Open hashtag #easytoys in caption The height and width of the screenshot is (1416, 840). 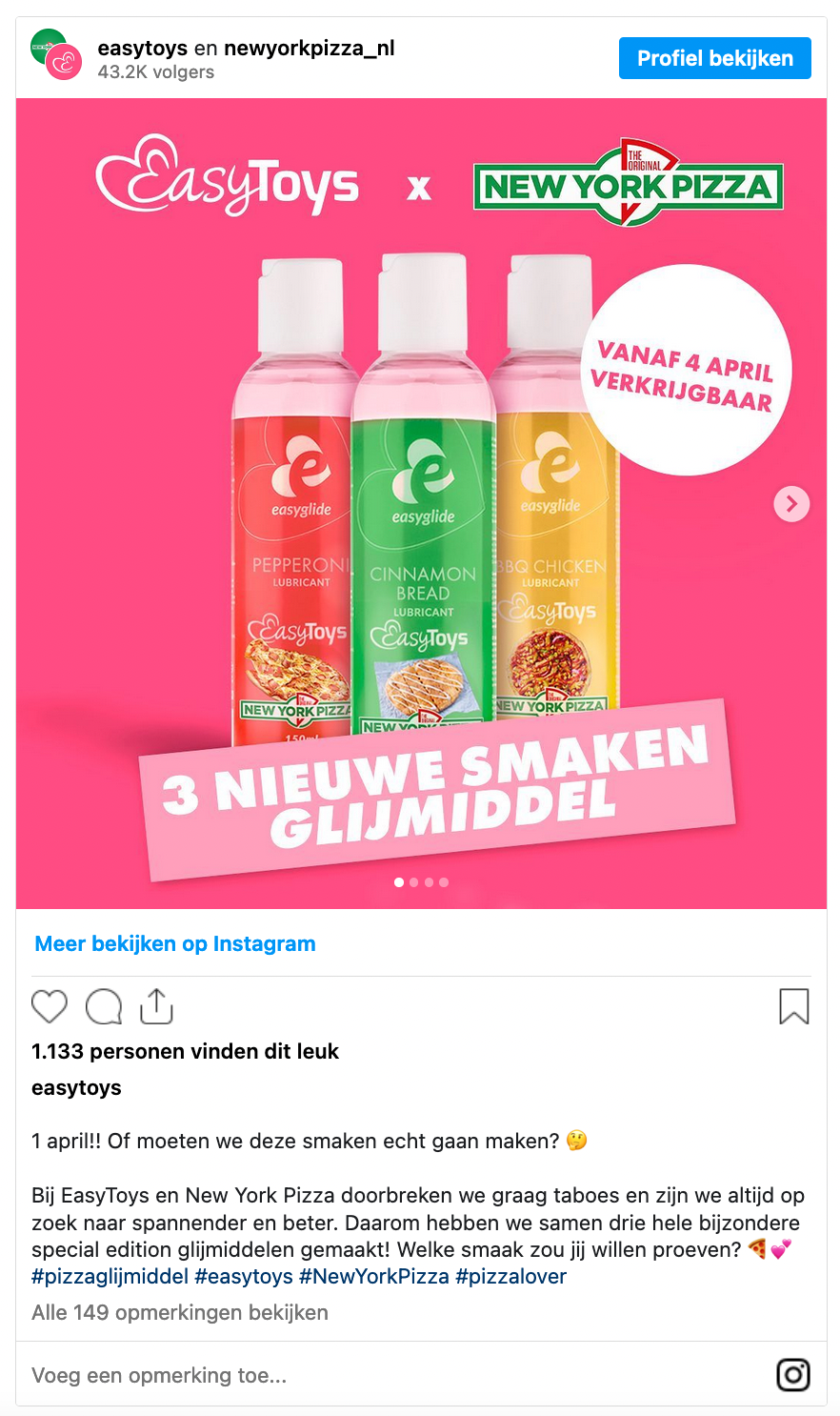click(244, 1276)
